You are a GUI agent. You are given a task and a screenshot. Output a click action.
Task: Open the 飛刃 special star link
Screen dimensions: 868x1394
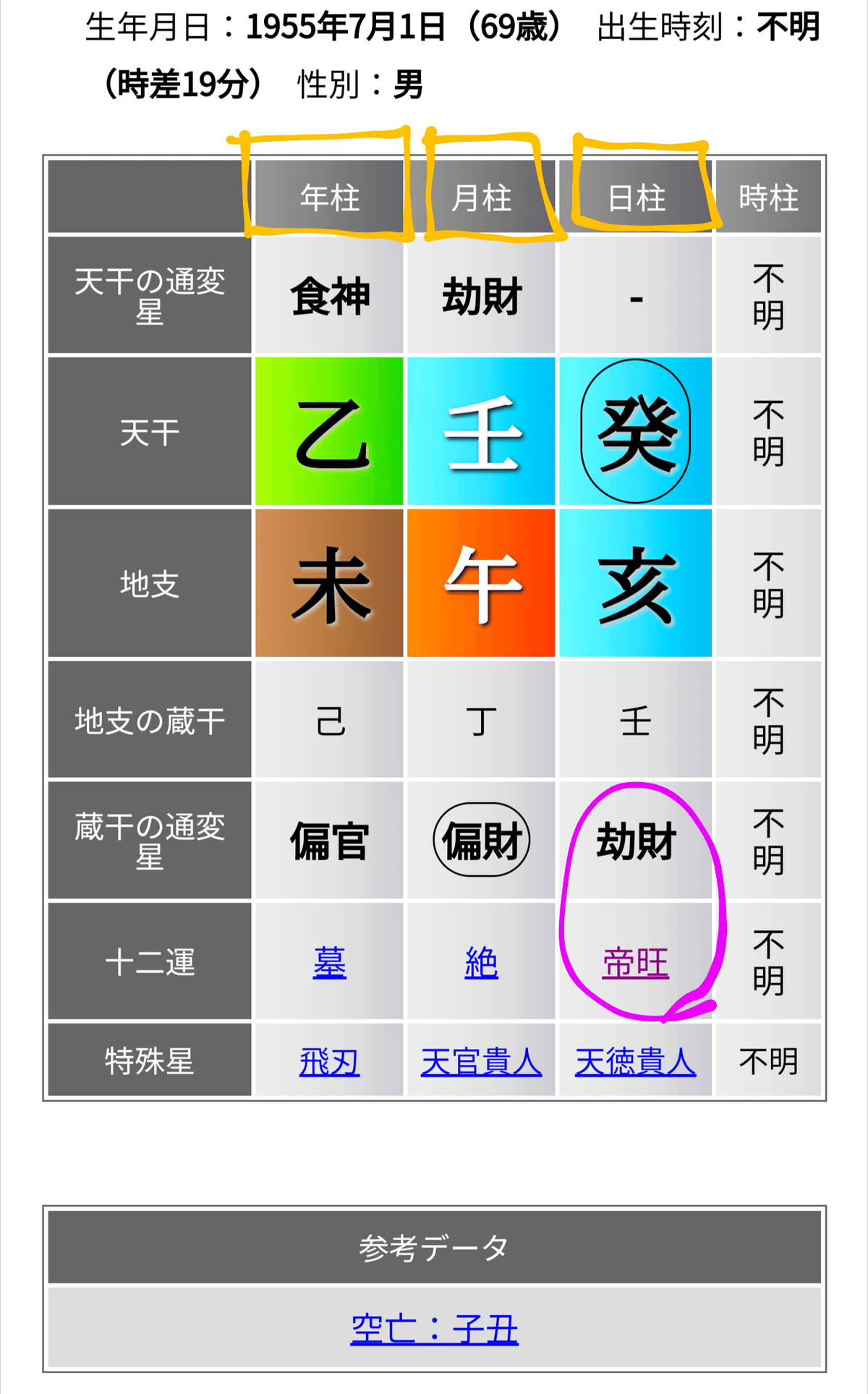pyautogui.click(x=329, y=1062)
